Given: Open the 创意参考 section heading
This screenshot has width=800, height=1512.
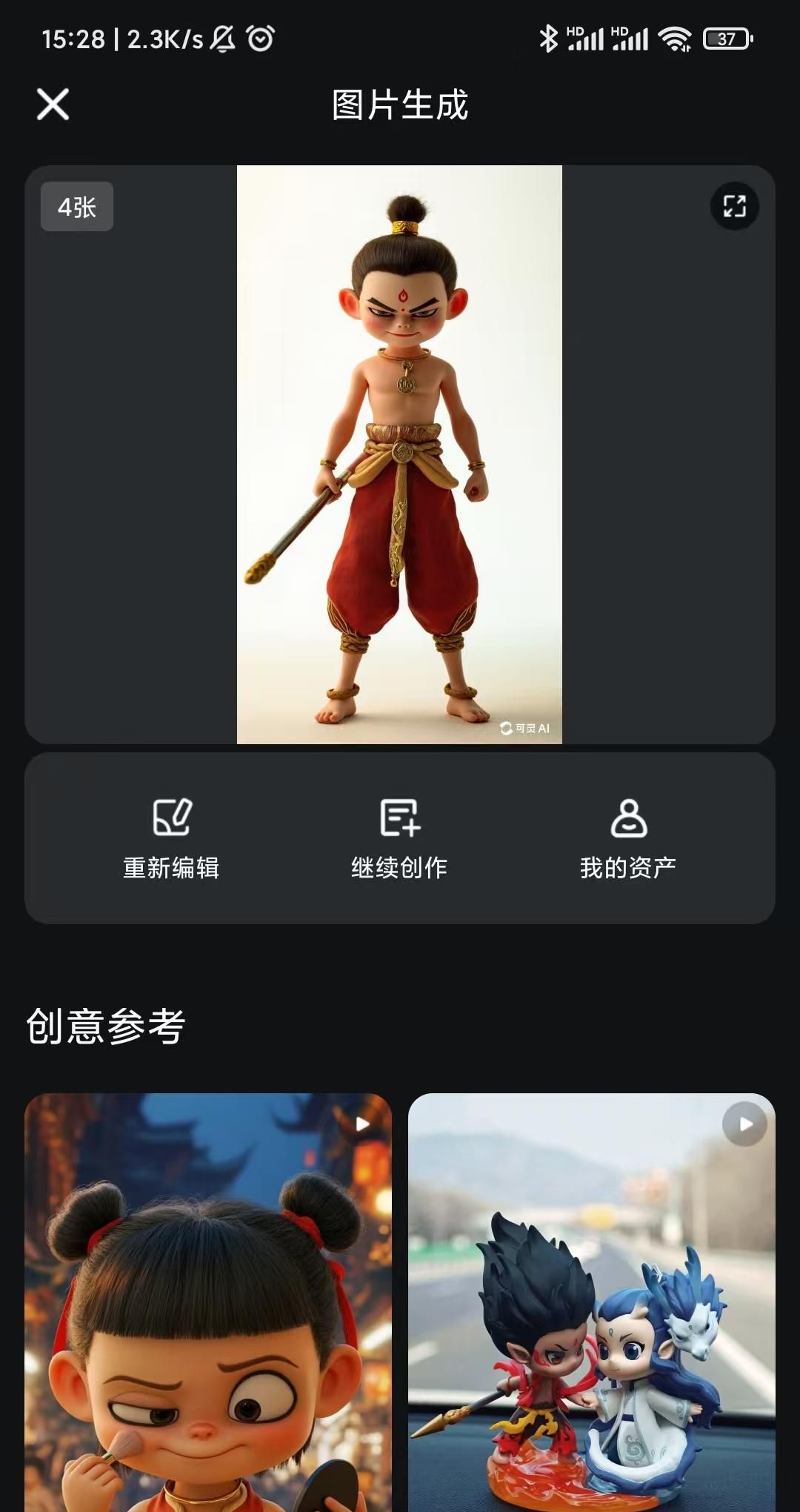Looking at the screenshot, I should click(107, 1027).
